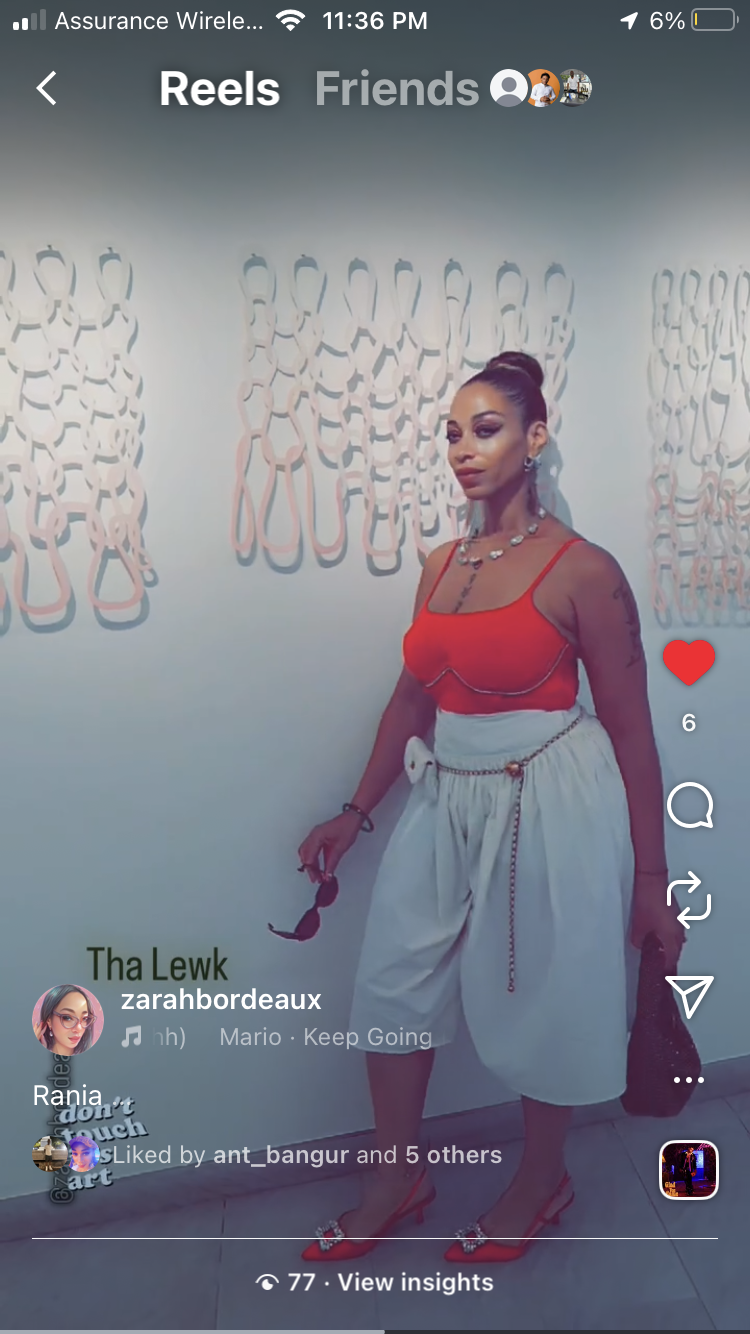Unlike the reel with the heart icon
The image size is (750, 1334).
[x=689, y=663]
